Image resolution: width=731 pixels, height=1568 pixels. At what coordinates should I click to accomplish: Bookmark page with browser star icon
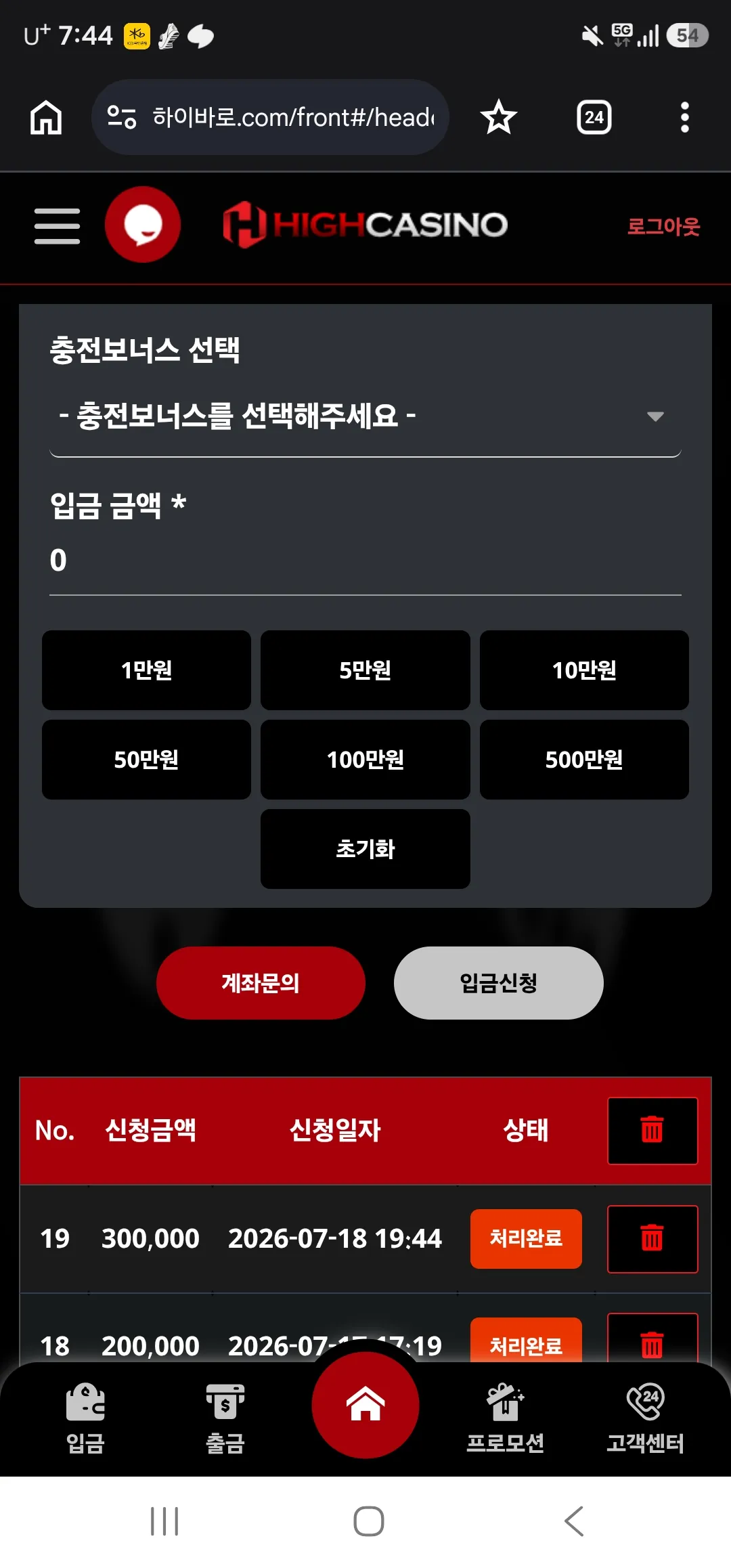(499, 117)
